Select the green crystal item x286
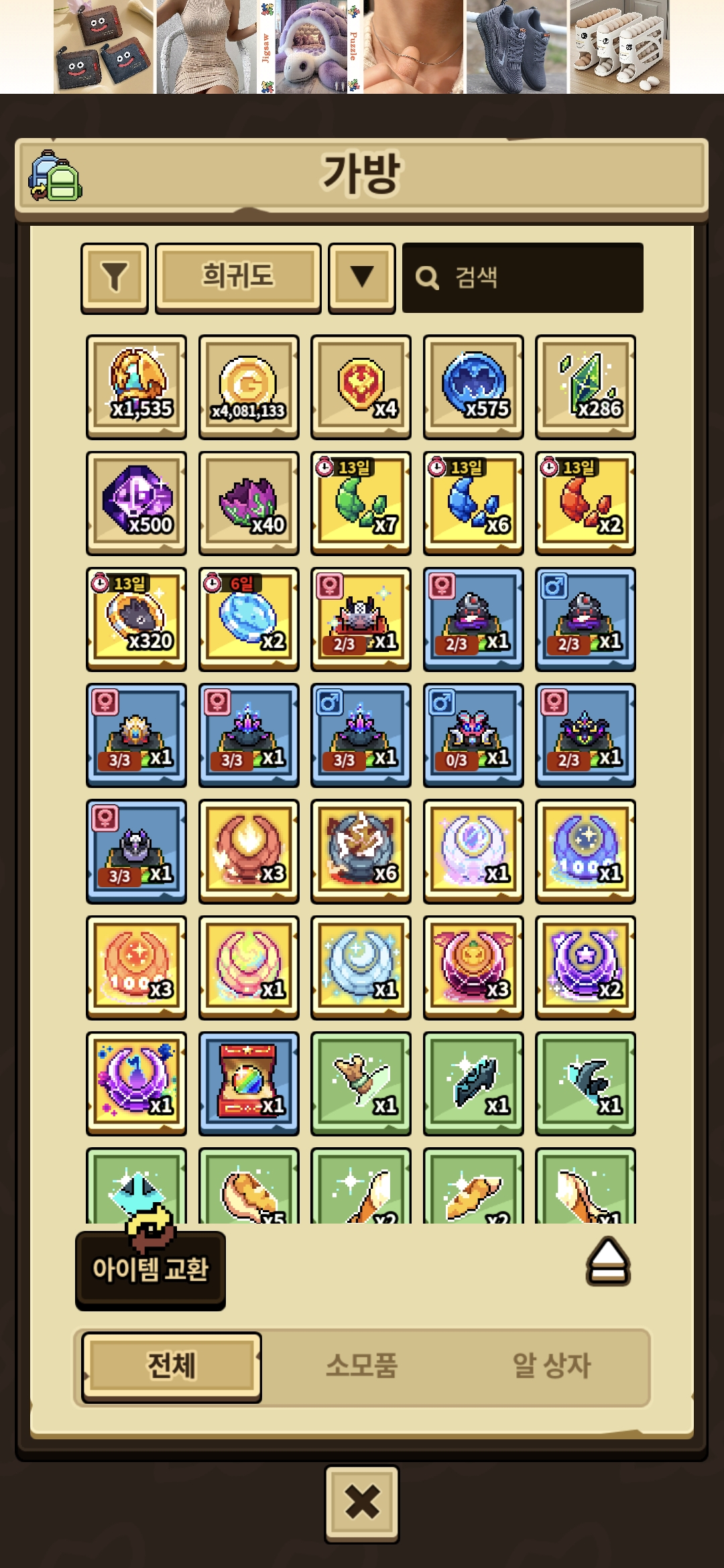Image resolution: width=724 pixels, height=1568 pixels. 585,387
